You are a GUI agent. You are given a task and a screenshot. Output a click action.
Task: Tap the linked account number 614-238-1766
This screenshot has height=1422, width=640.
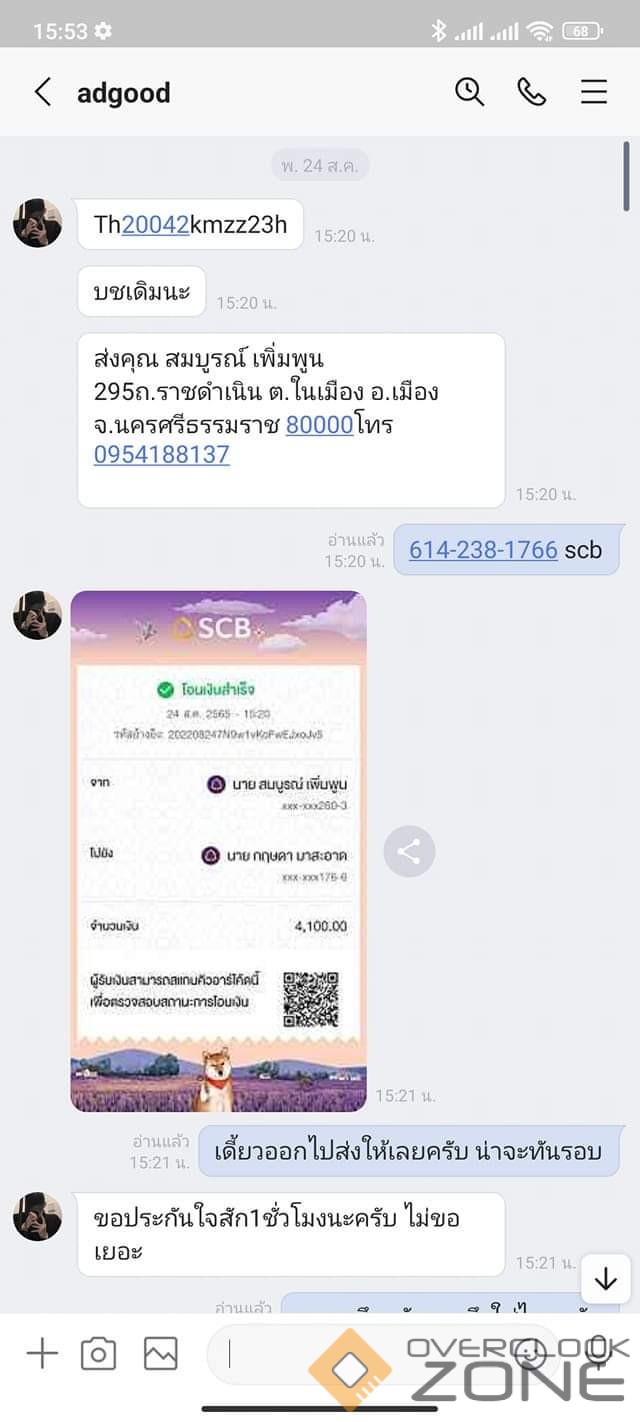pos(483,549)
